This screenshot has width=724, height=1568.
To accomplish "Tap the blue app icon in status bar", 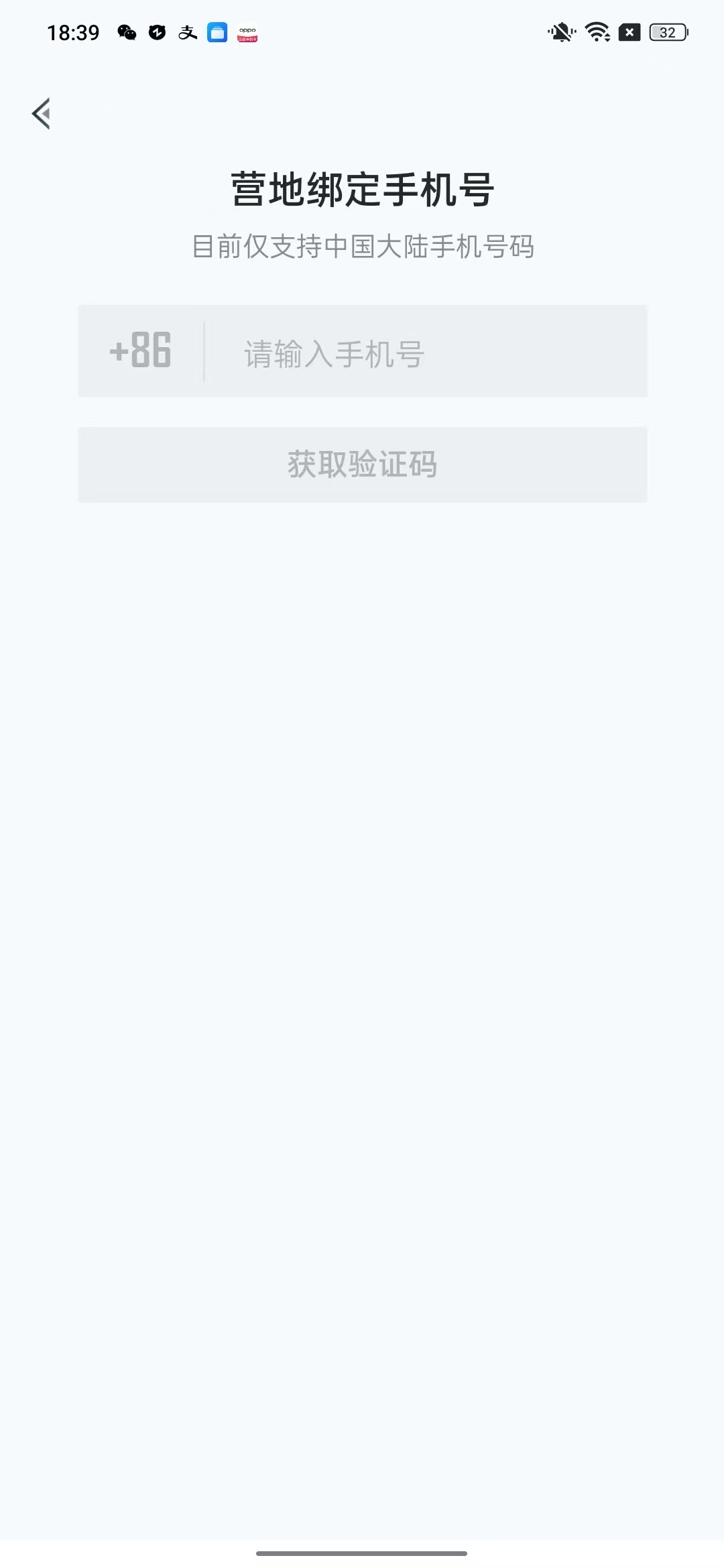I will coord(217,31).
